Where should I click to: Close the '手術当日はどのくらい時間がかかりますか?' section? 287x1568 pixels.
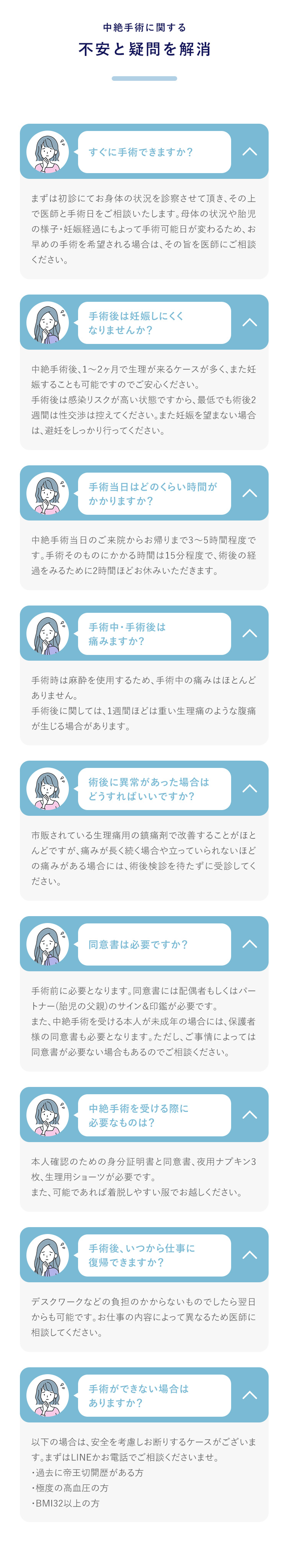point(249,493)
